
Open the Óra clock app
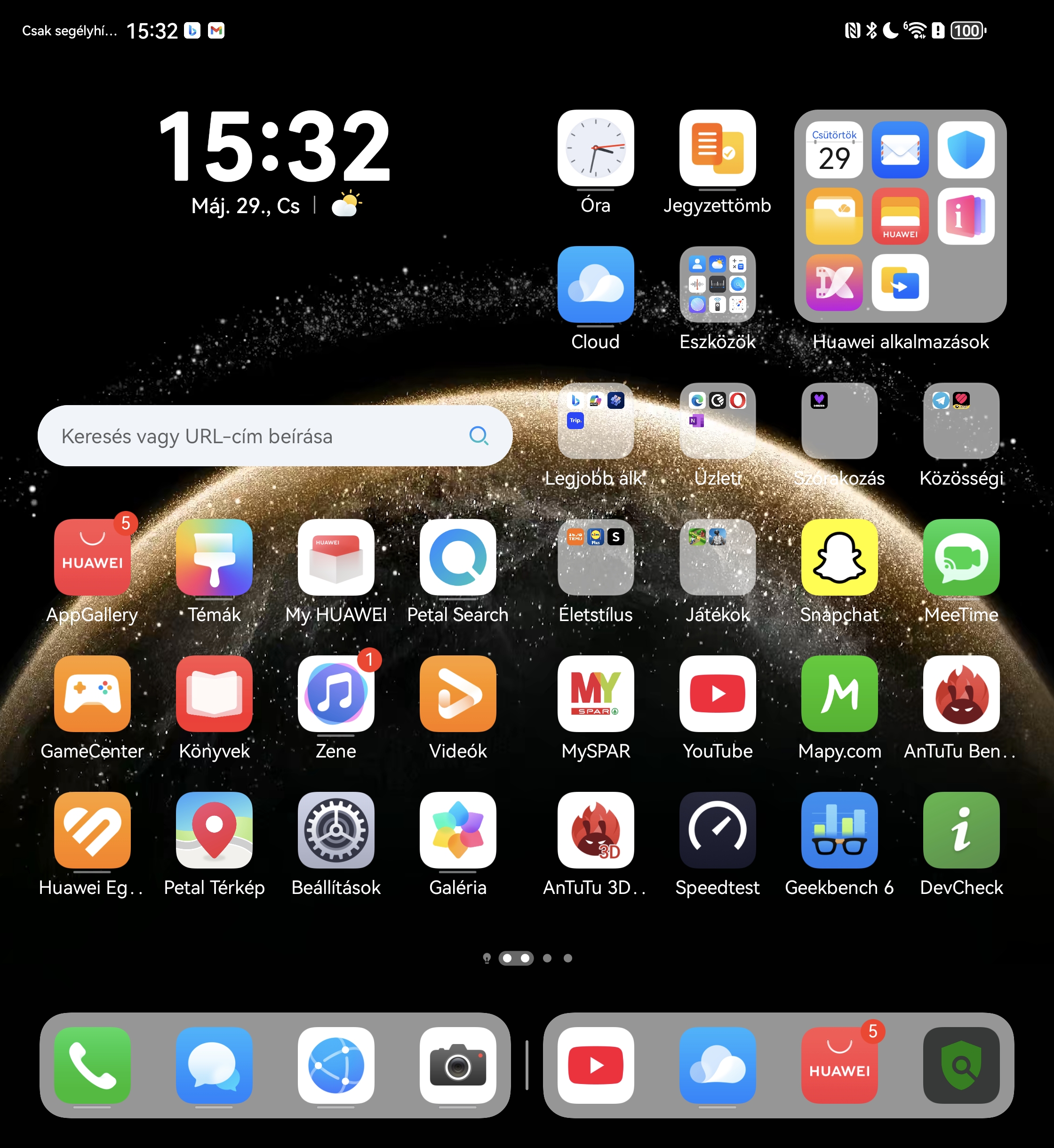(x=595, y=148)
